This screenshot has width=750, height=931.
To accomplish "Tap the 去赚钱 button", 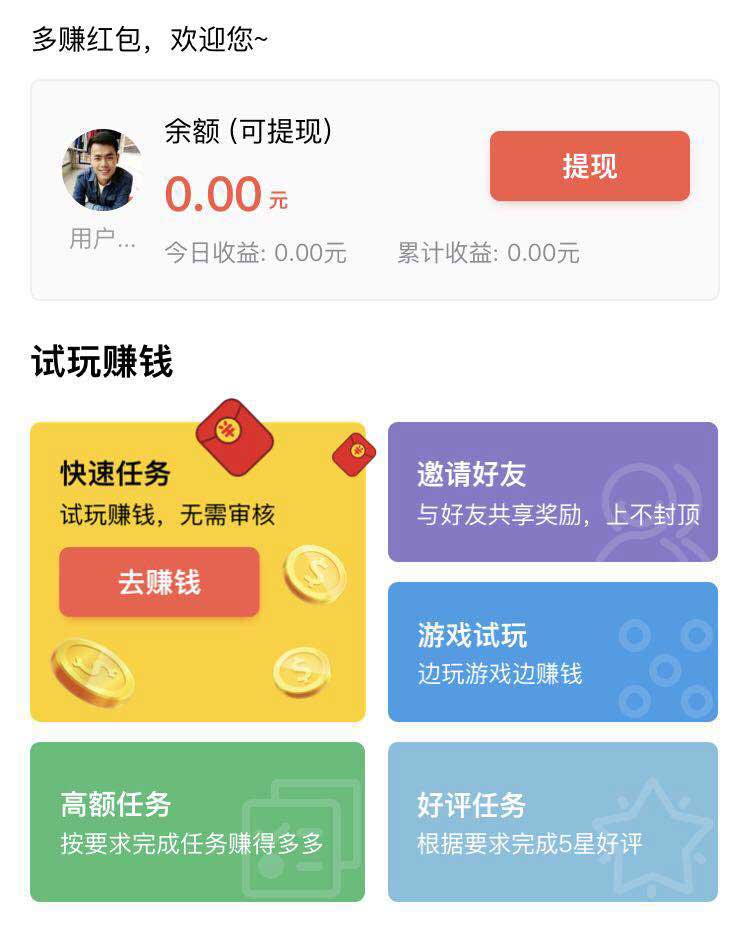I will coord(159,582).
